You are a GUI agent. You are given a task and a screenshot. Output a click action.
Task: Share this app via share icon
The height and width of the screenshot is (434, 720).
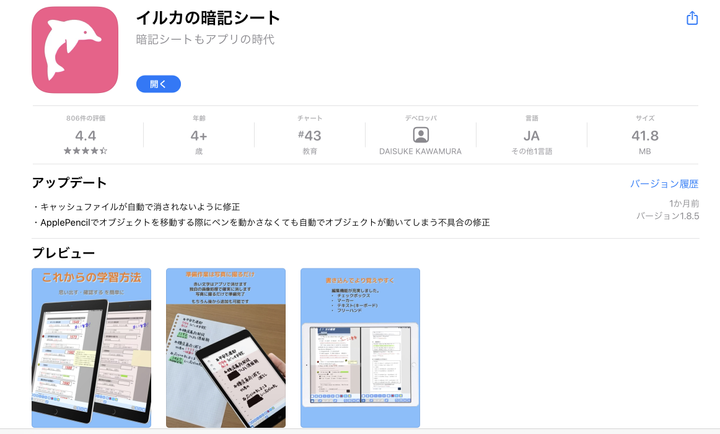point(691,18)
